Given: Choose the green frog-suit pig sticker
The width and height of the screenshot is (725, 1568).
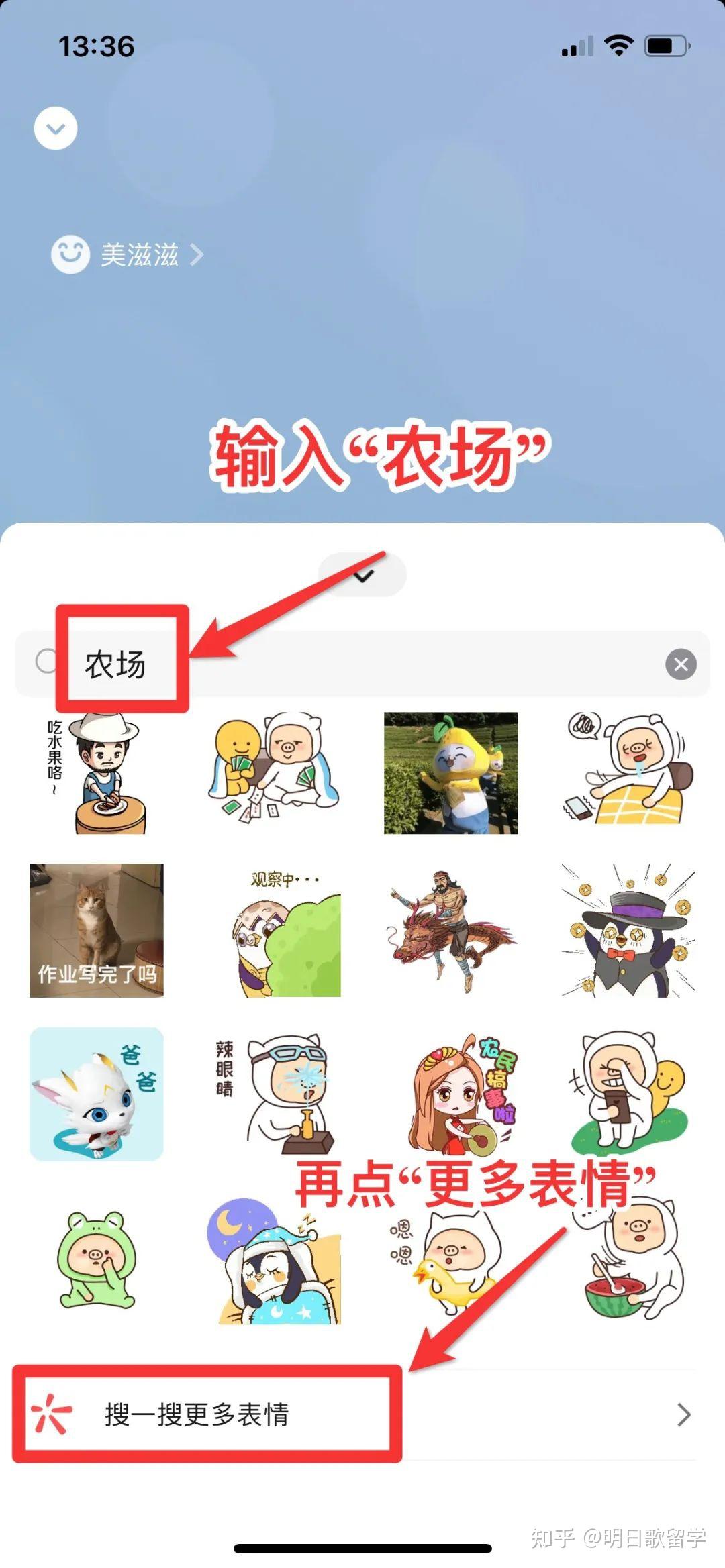Looking at the screenshot, I should click(x=97, y=1260).
